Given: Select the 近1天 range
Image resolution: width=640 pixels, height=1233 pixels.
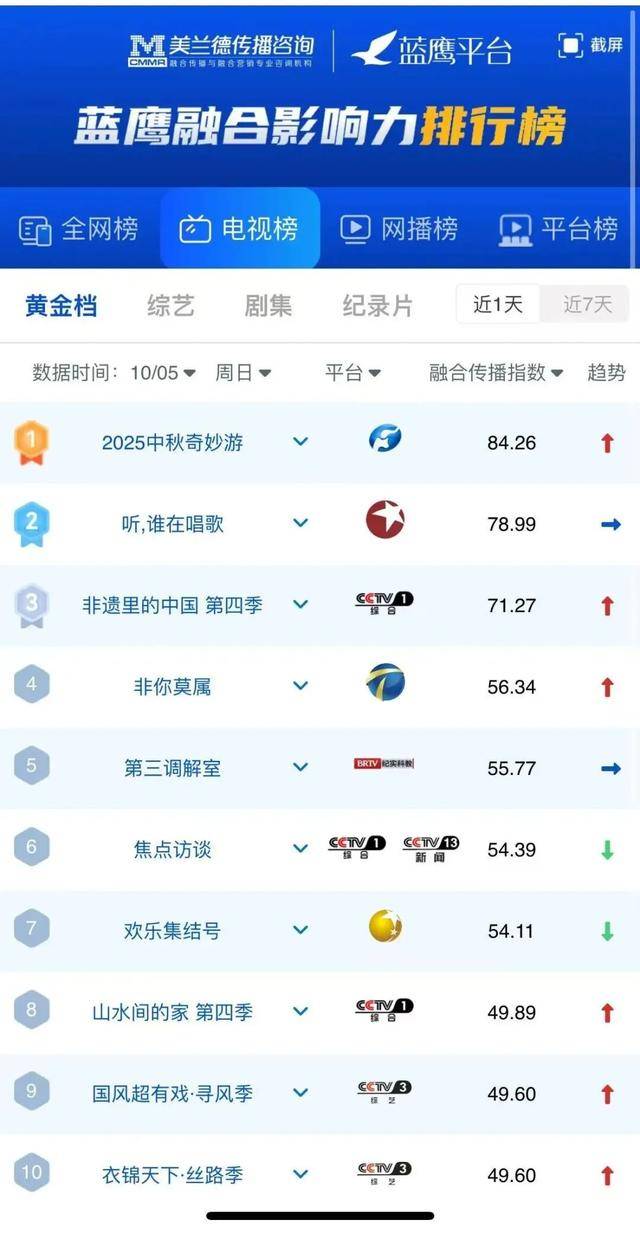Looking at the screenshot, I should pos(498,304).
